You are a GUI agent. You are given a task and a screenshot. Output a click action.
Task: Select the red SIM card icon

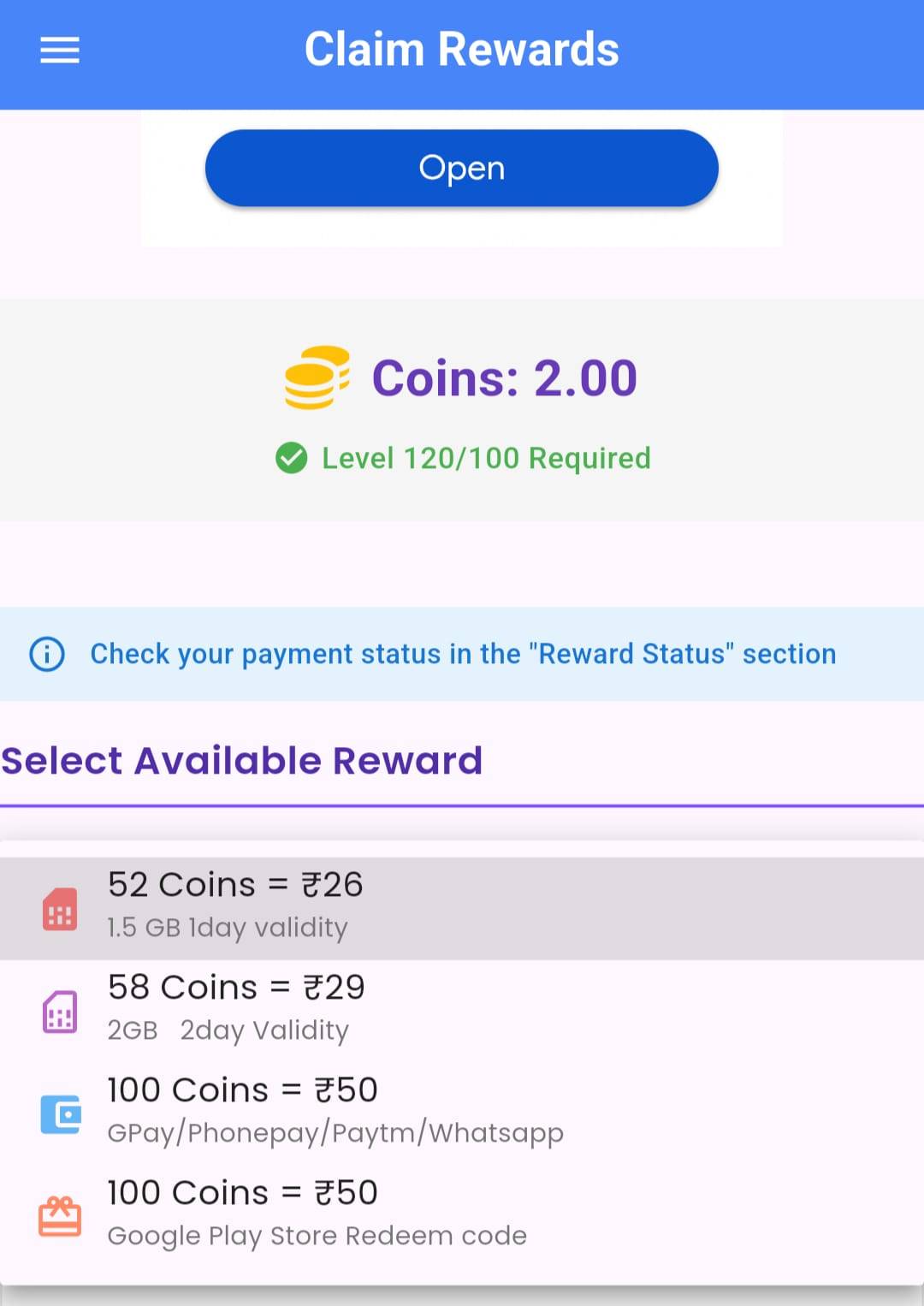[x=62, y=907]
